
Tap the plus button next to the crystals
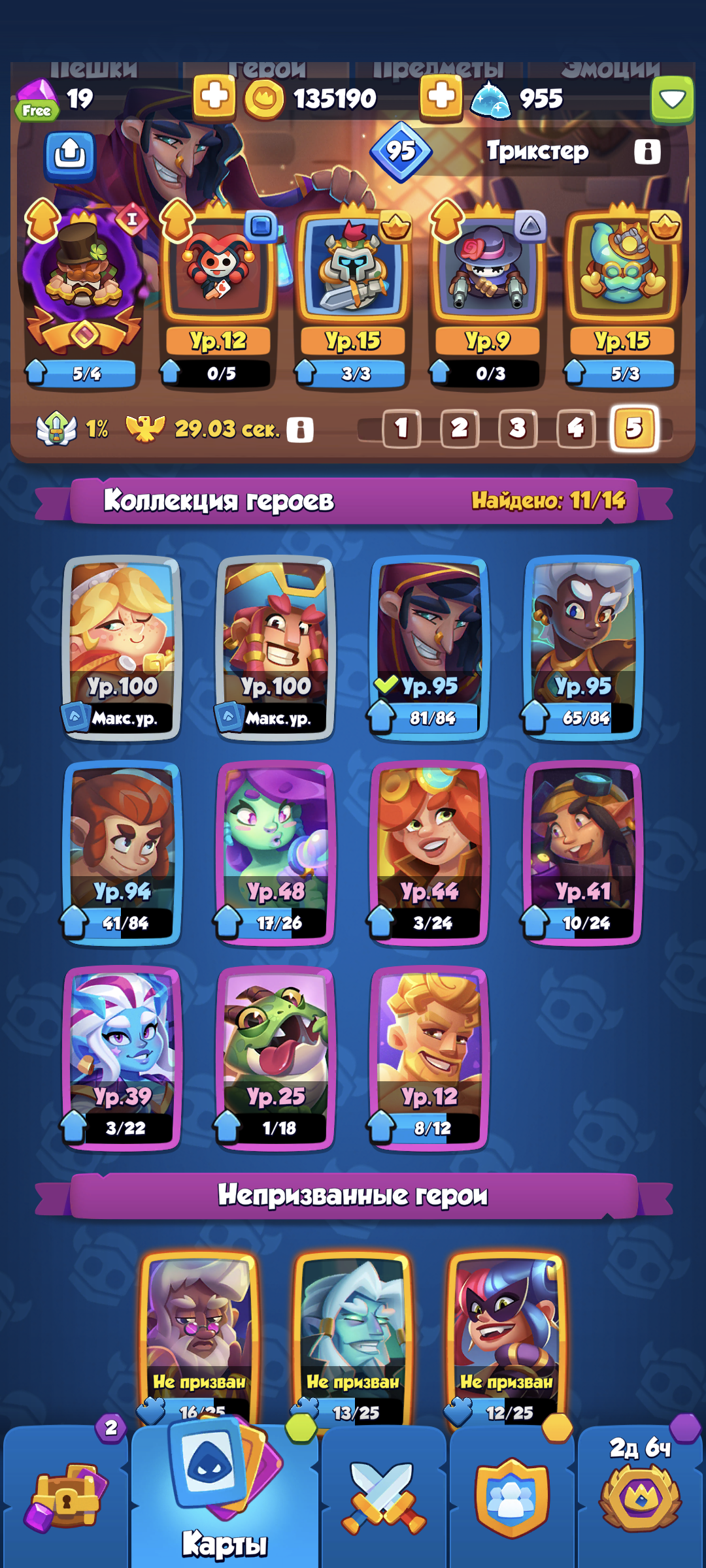(x=441, y=98)
